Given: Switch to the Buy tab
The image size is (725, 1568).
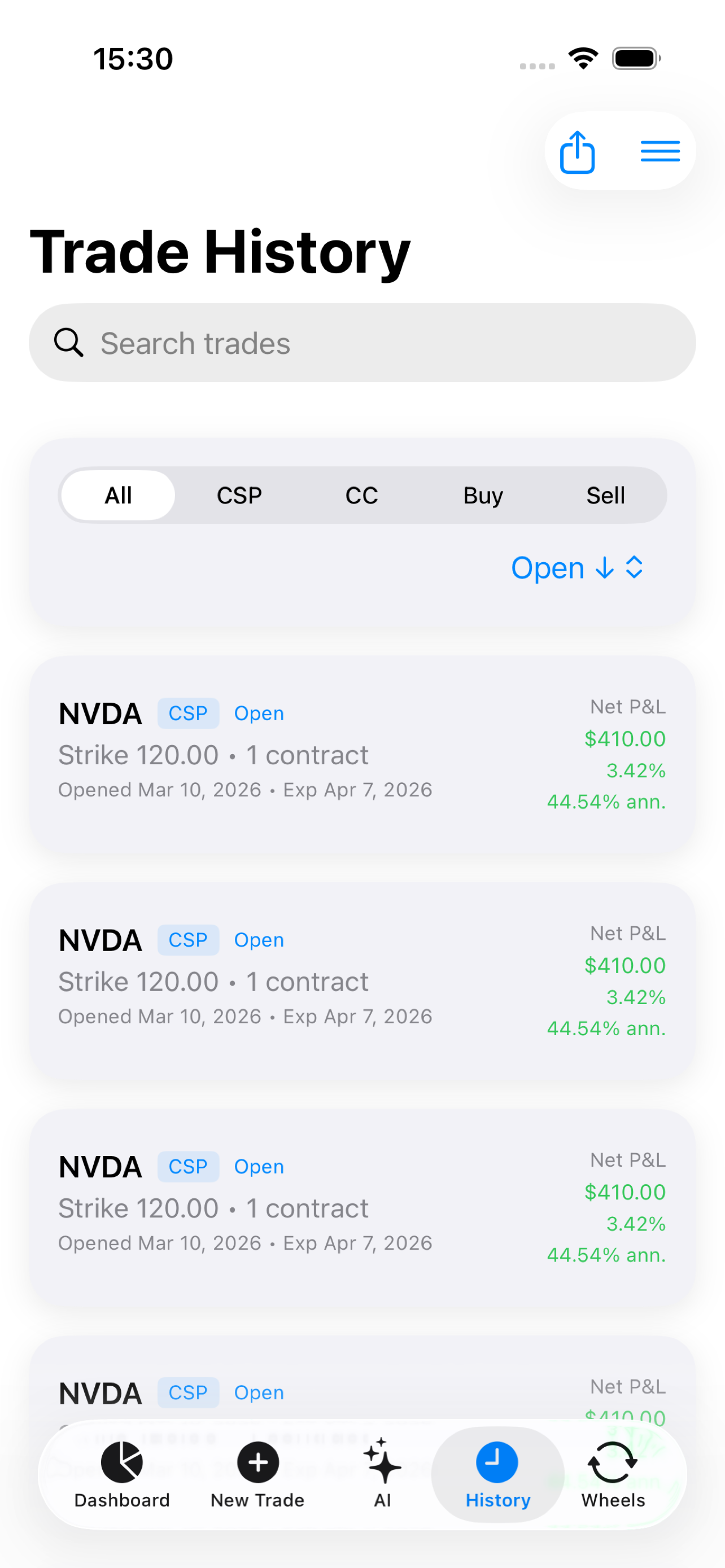Looking at the screenshot, I should [x=483, y=495].
